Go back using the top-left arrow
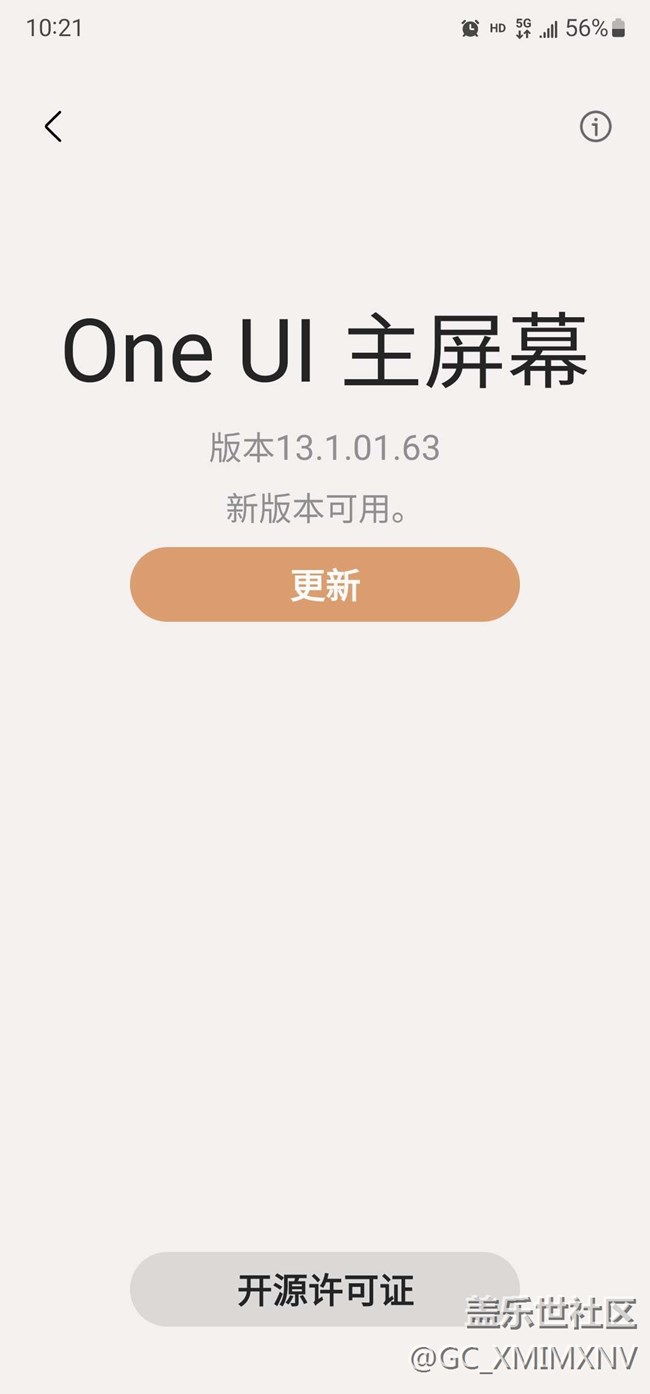 pyautogui.click(x=53, y=126)
